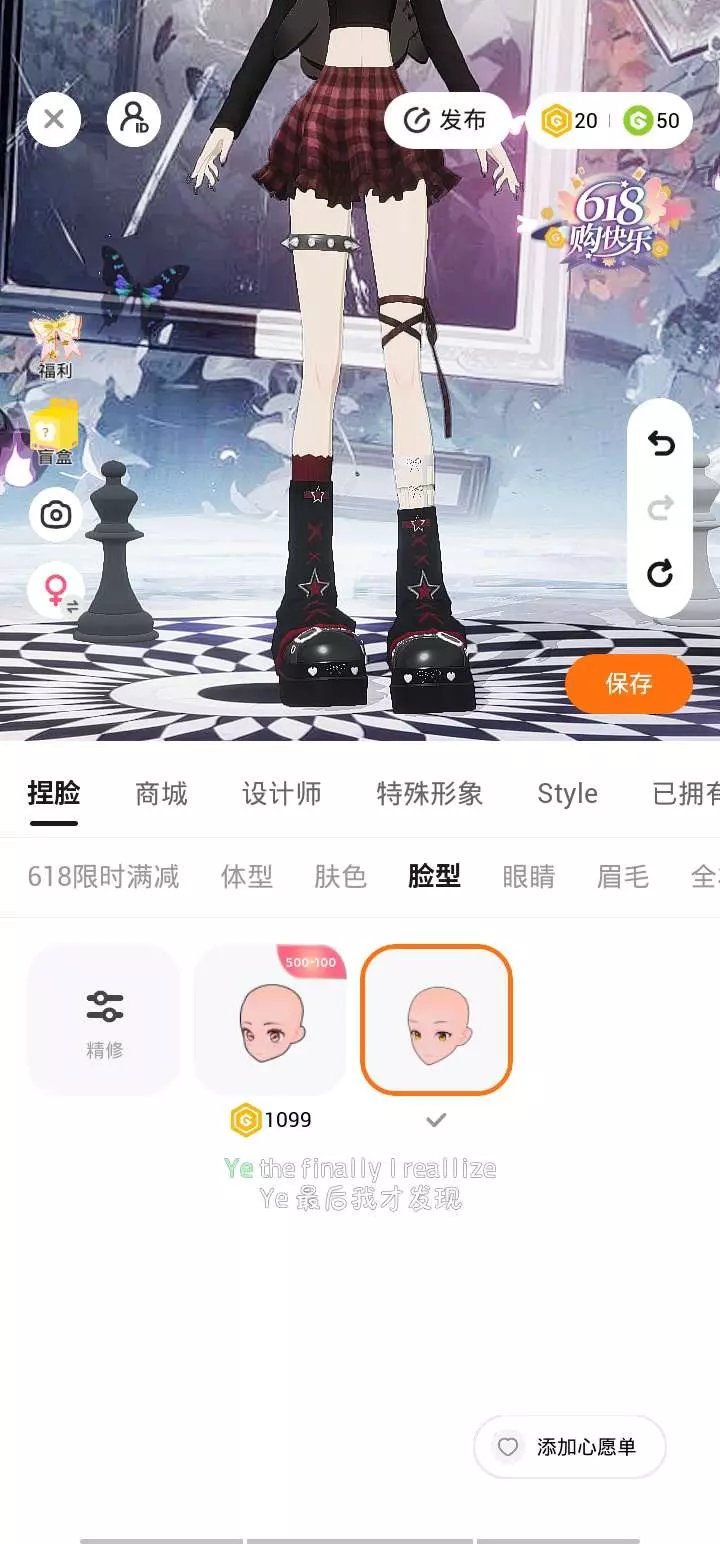Screen dimensions: 720x1544
Task: Select the 眼睛 subcategory
Action: (x=528, y=877)
